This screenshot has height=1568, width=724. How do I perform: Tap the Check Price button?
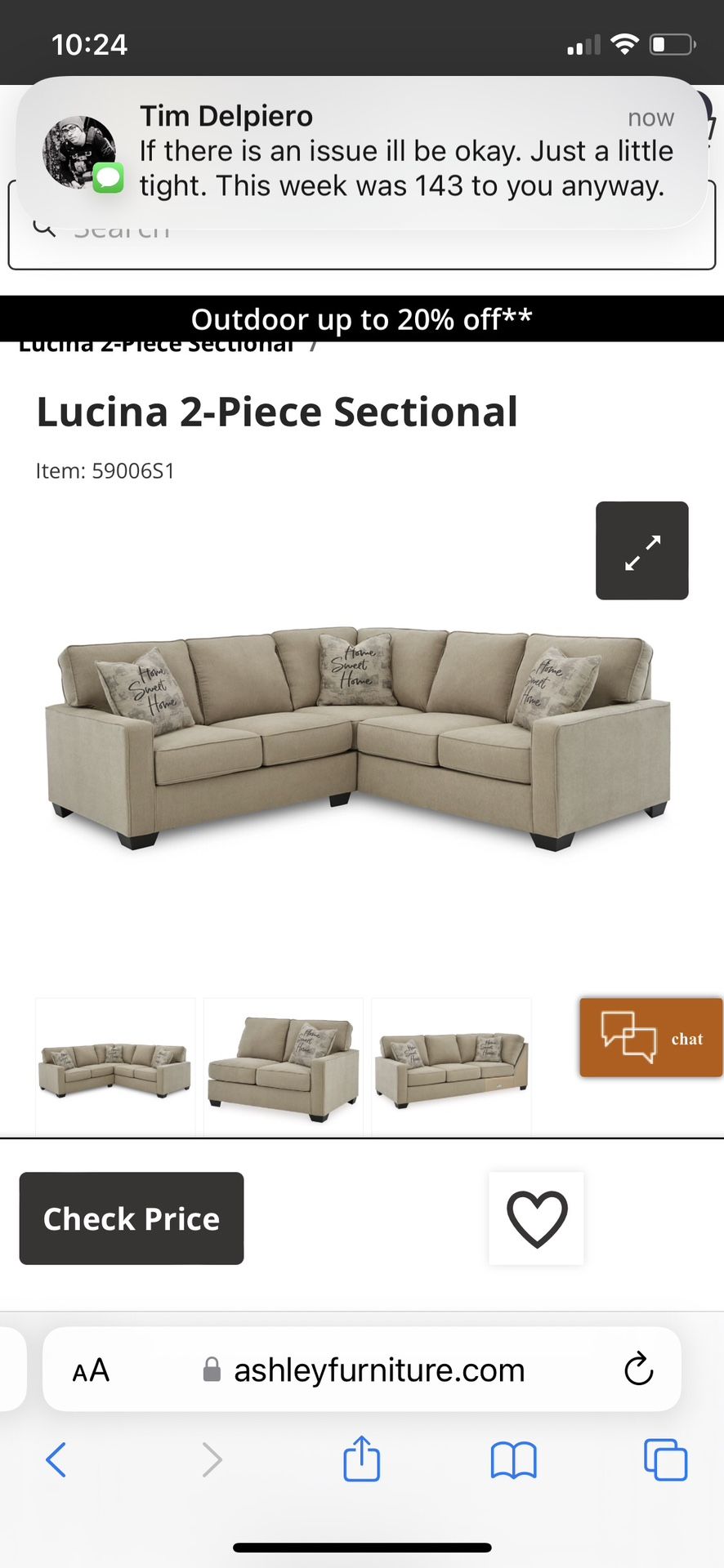[132, 1218]
